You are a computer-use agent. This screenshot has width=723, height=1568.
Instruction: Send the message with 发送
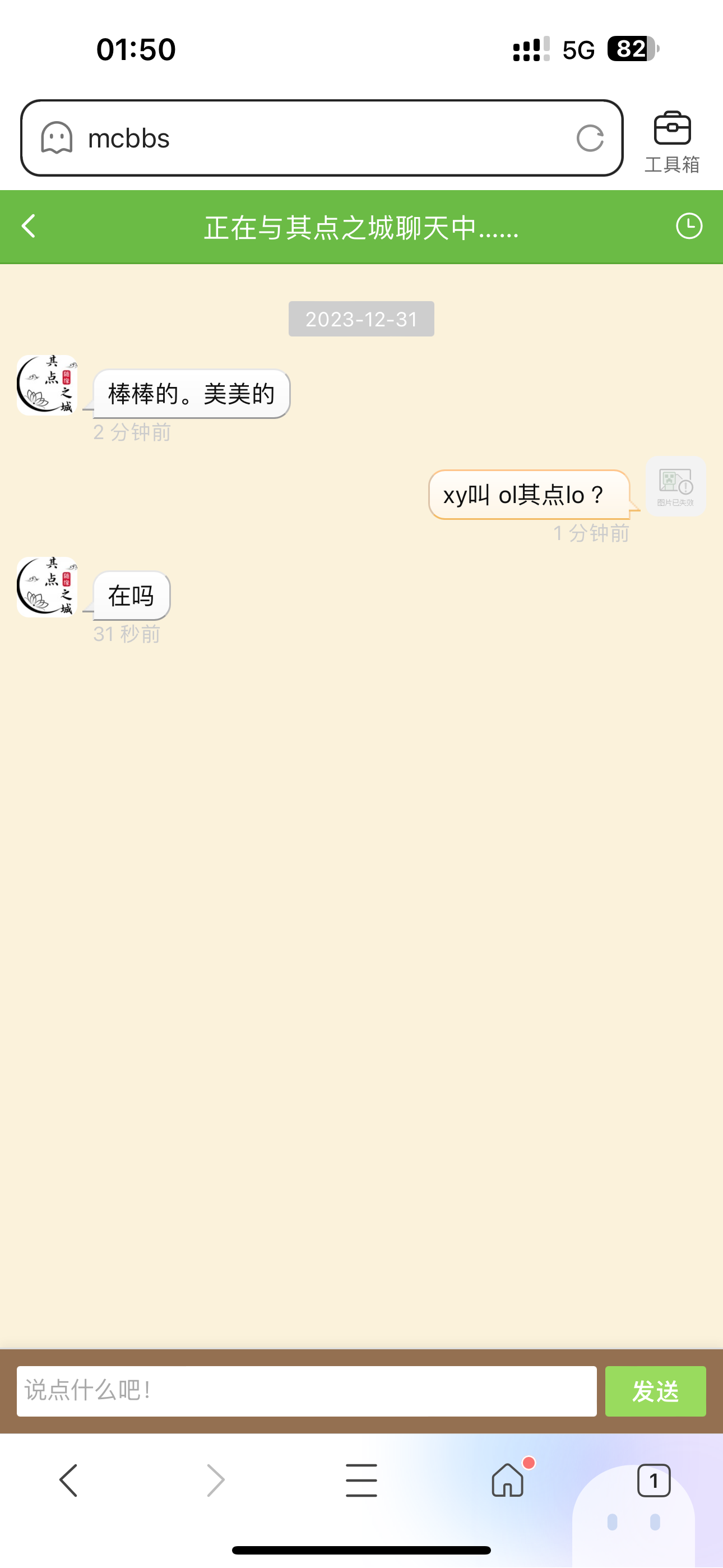(655, 1391)
